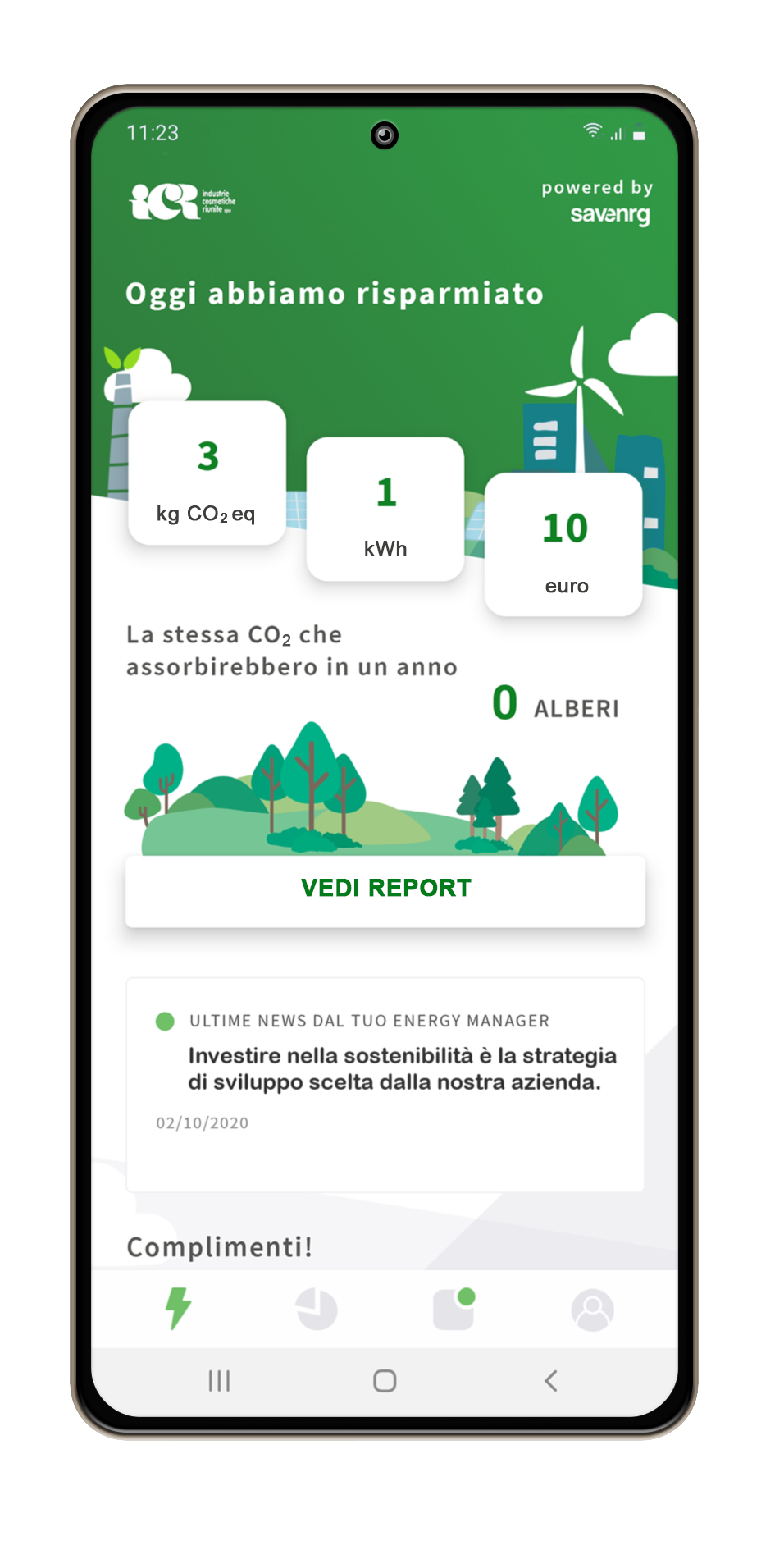Open the report with VEDI REPORT

385,890
